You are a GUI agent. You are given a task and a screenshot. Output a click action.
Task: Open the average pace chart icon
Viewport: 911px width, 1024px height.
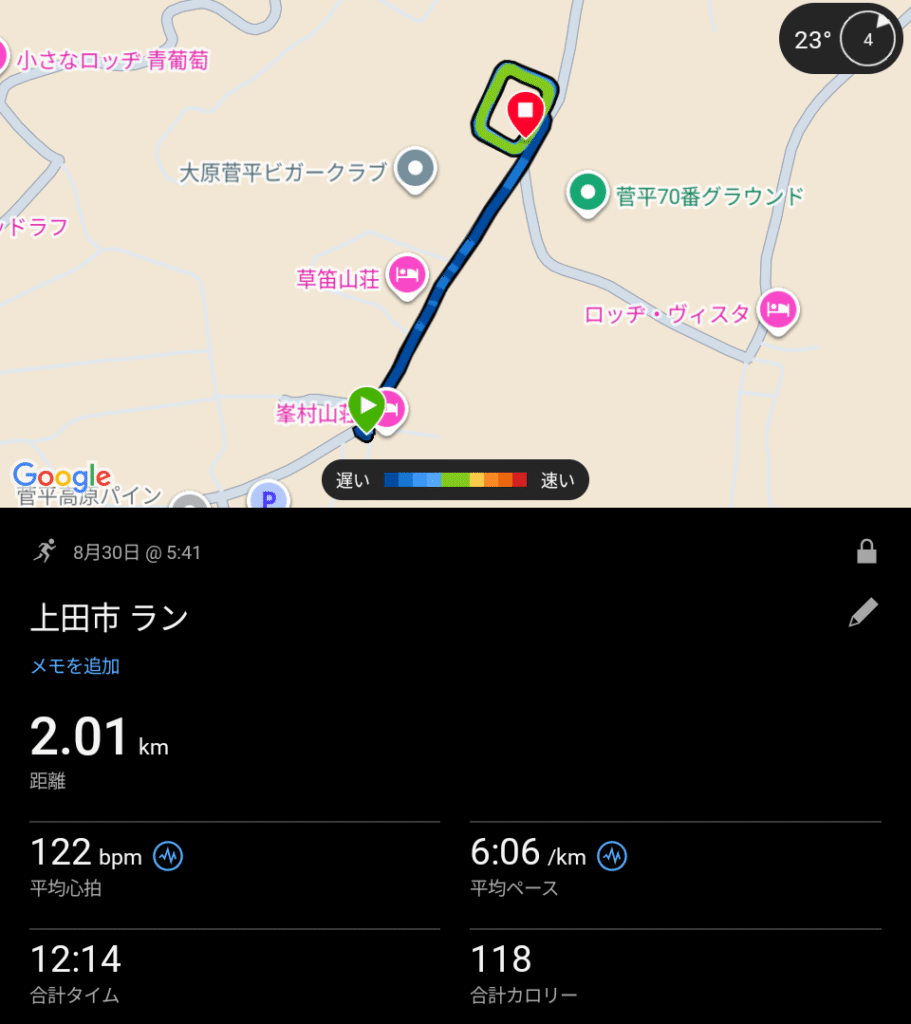click(612, 856)
